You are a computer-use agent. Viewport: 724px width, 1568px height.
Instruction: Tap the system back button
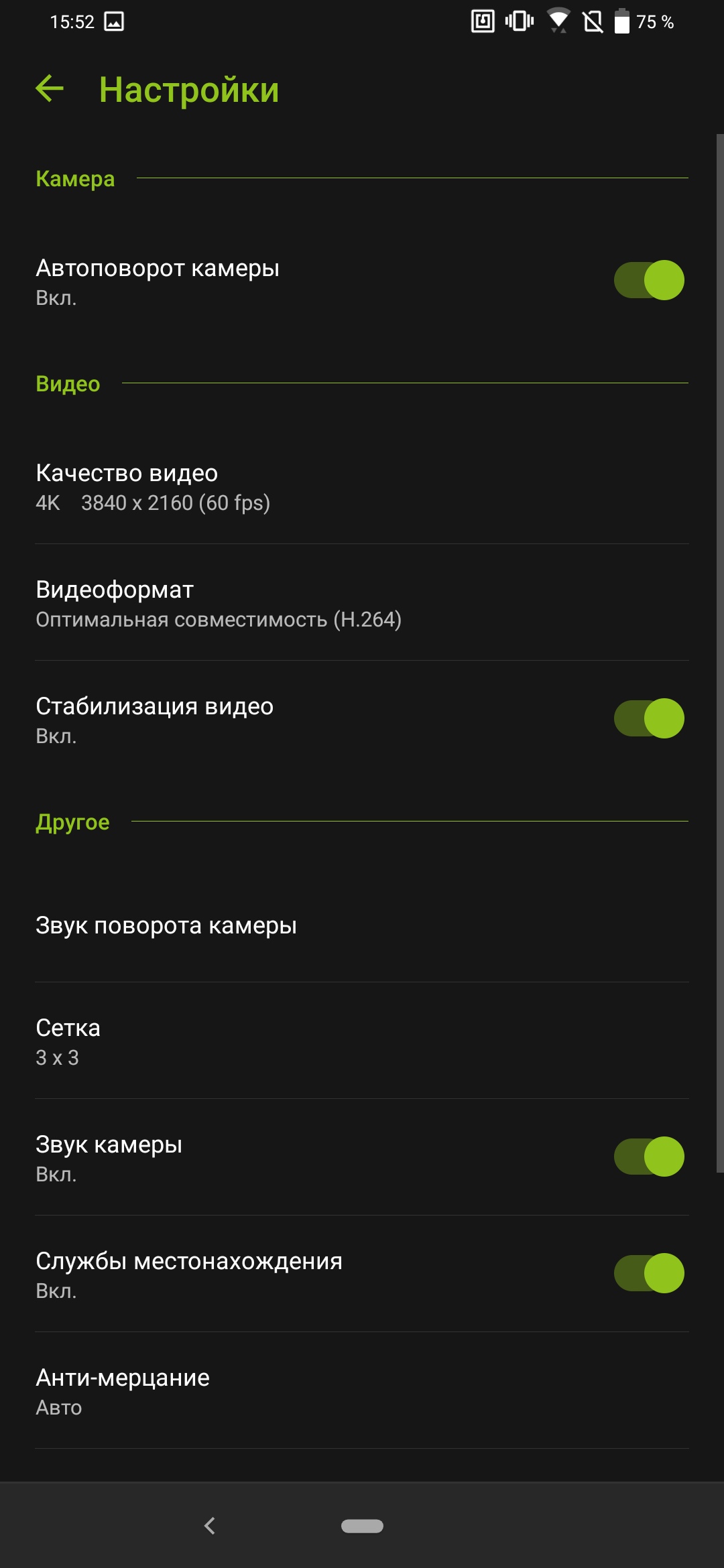coord(210,1526)
